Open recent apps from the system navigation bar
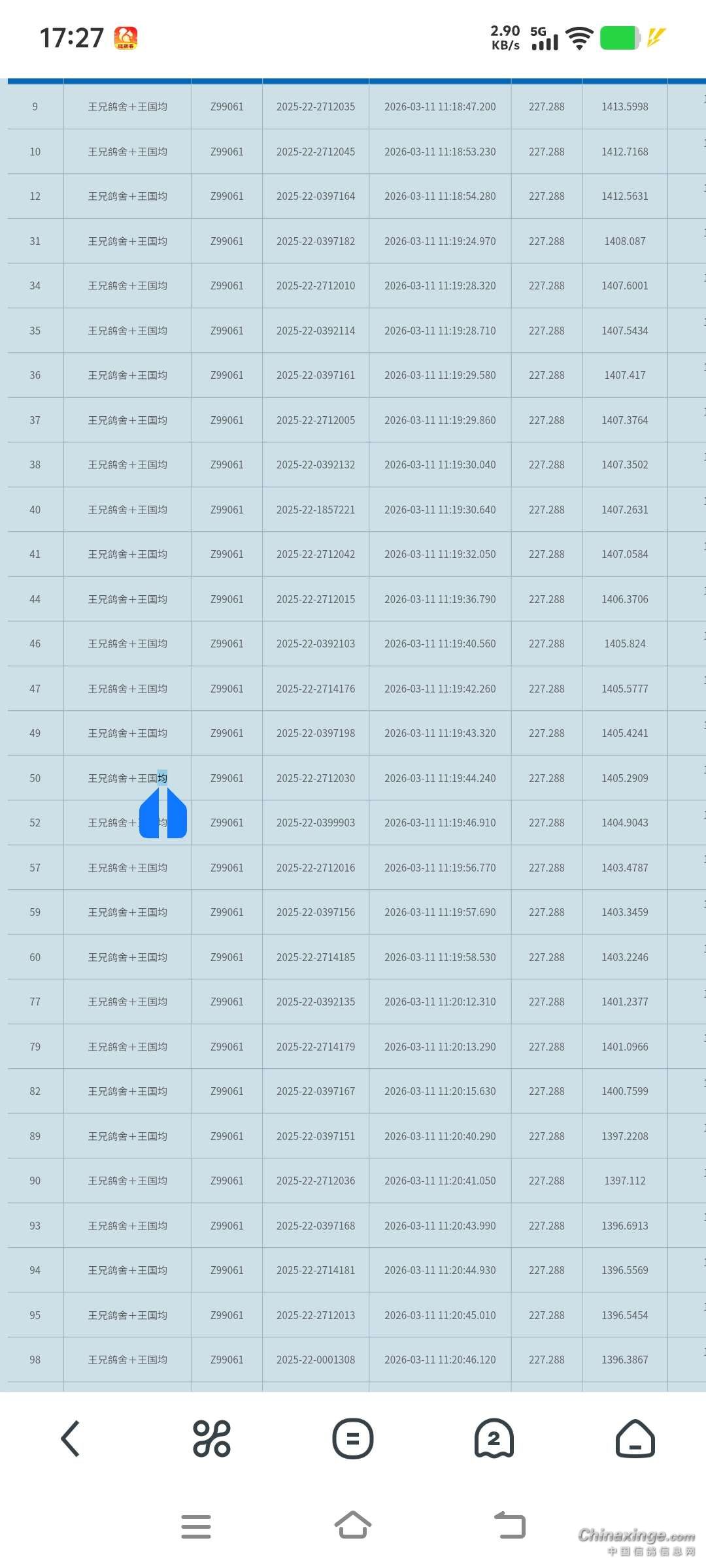706x1568 pixels. click(x=196, y=1526)
